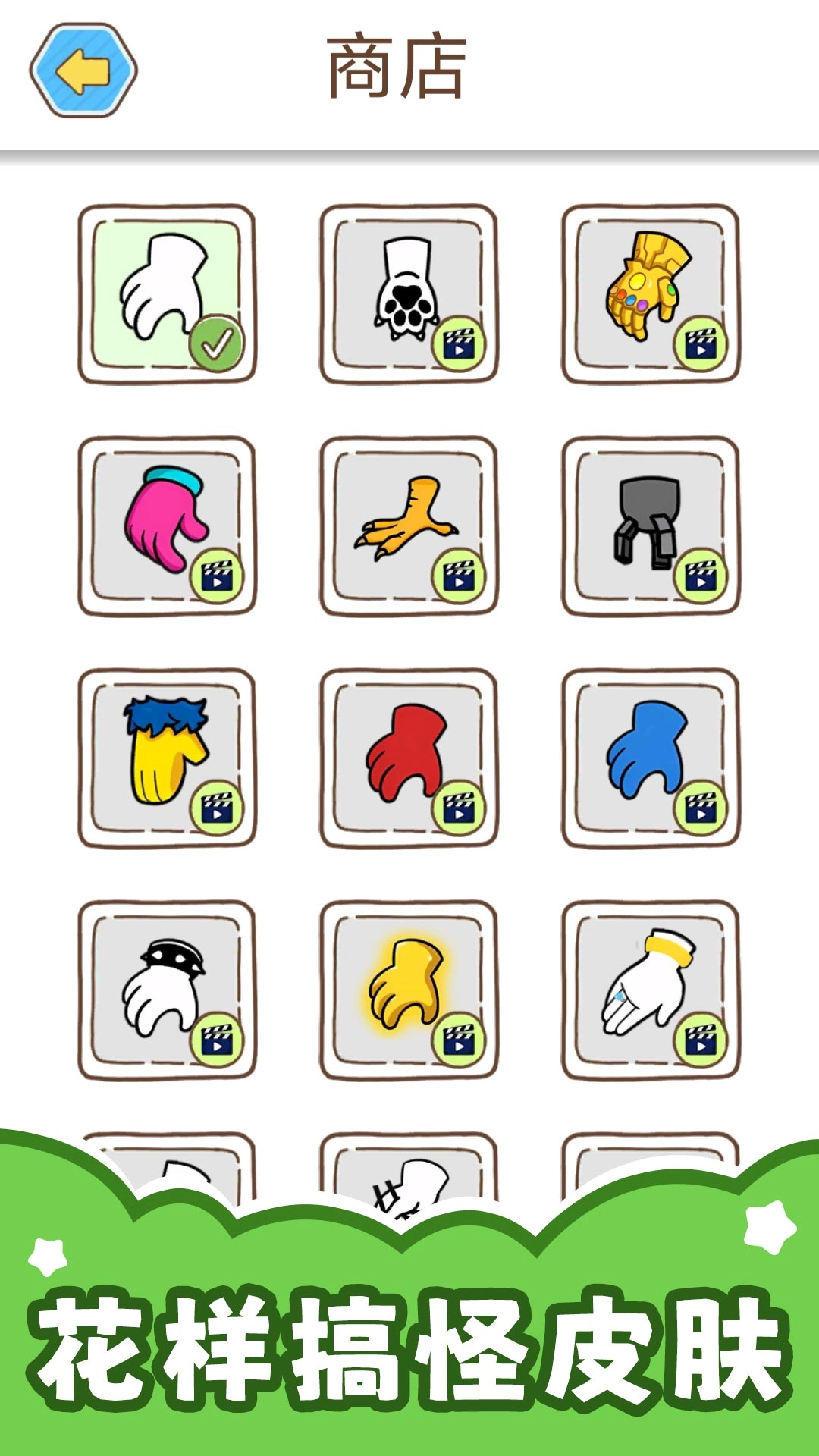Get the white glove with spiked wristband

(166, 990)
